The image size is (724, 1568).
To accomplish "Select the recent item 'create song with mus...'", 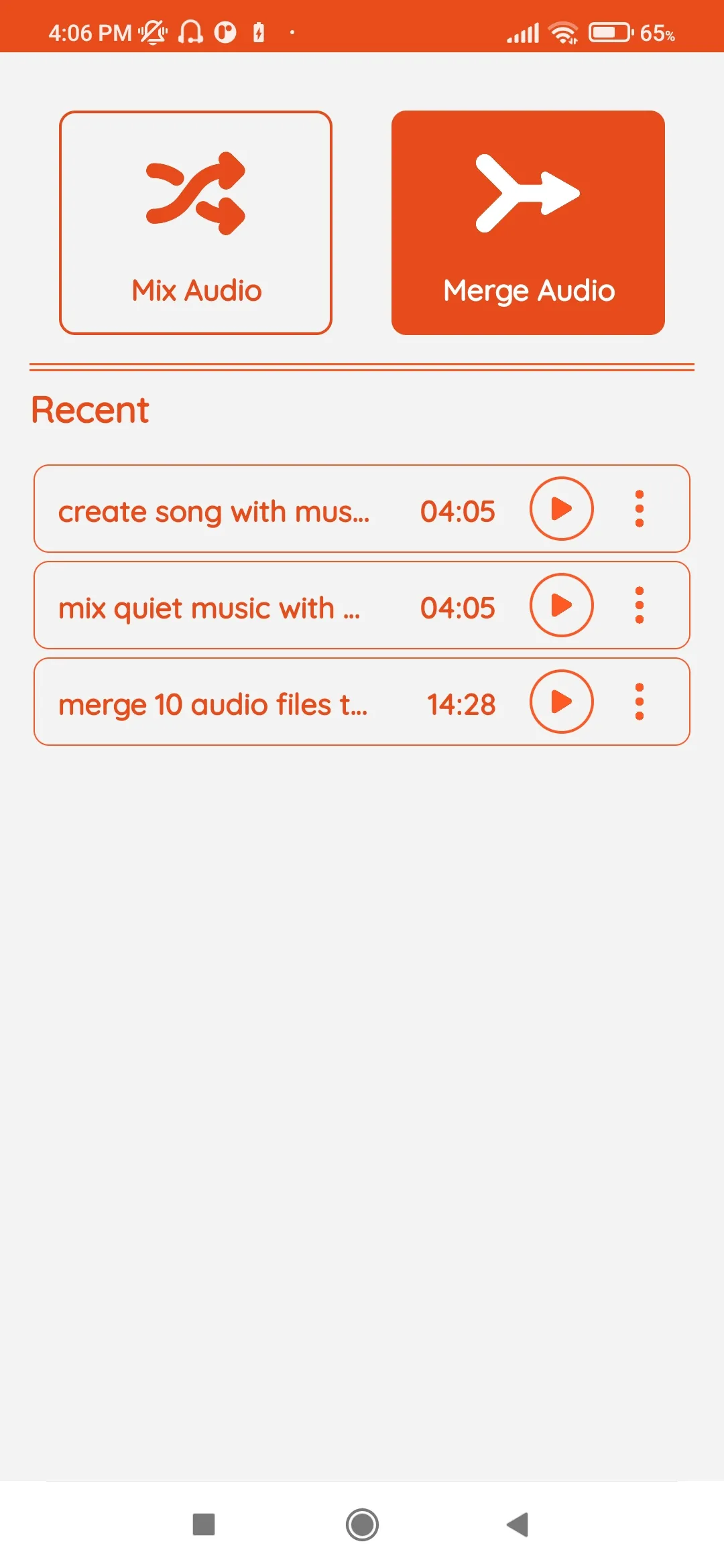I will tap(215, 509).
